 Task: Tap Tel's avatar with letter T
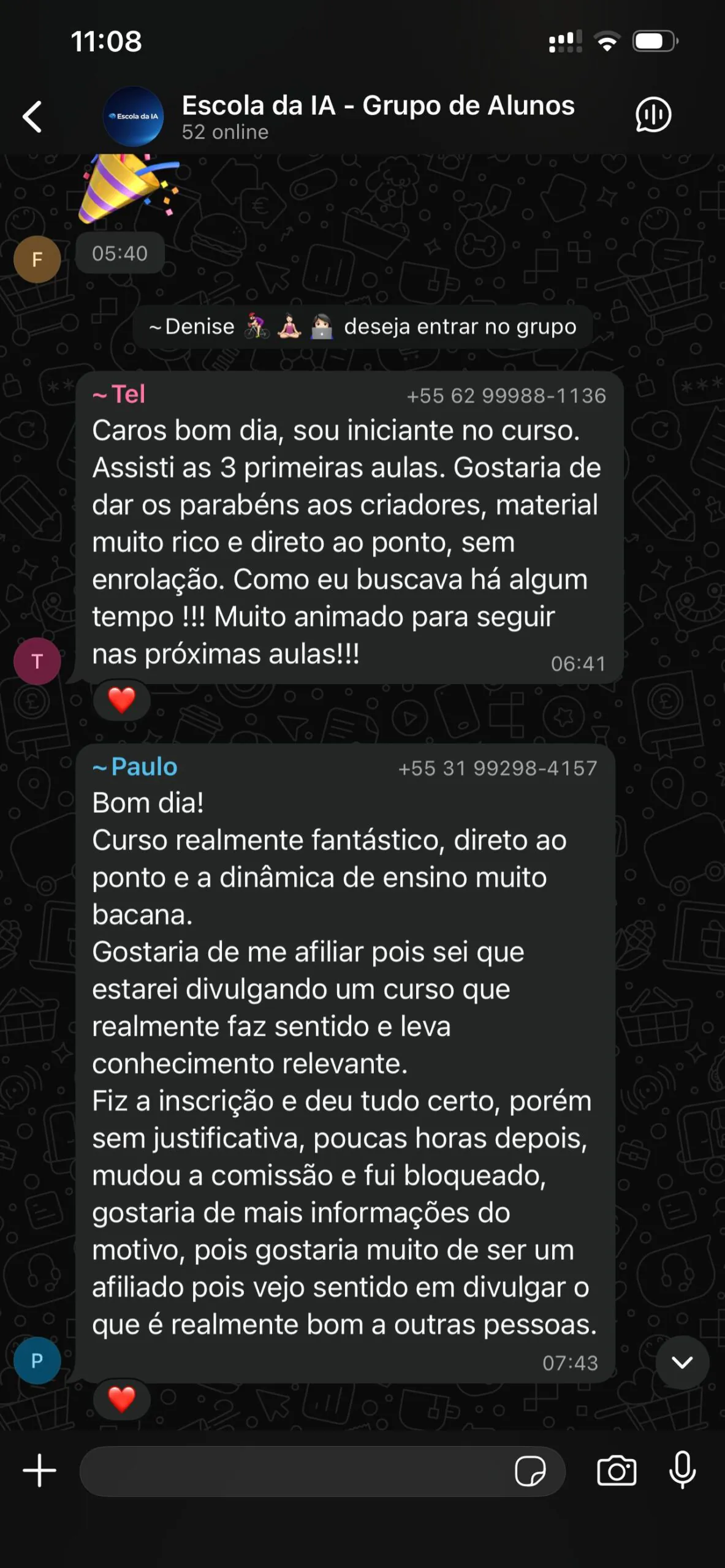[37, 660]
